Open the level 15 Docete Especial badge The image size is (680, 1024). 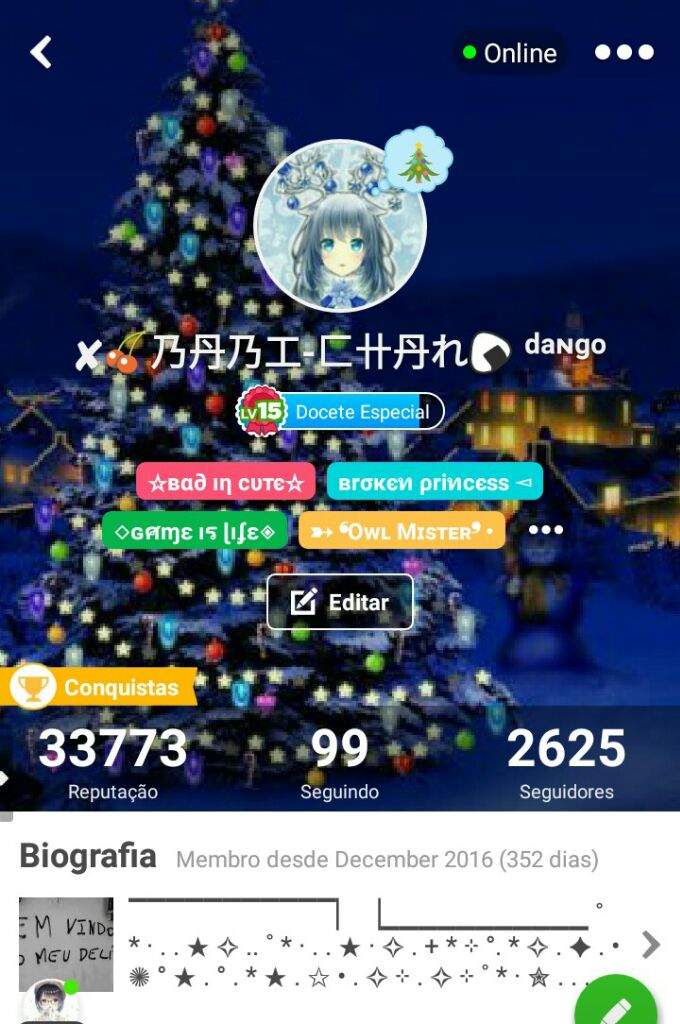341,411
